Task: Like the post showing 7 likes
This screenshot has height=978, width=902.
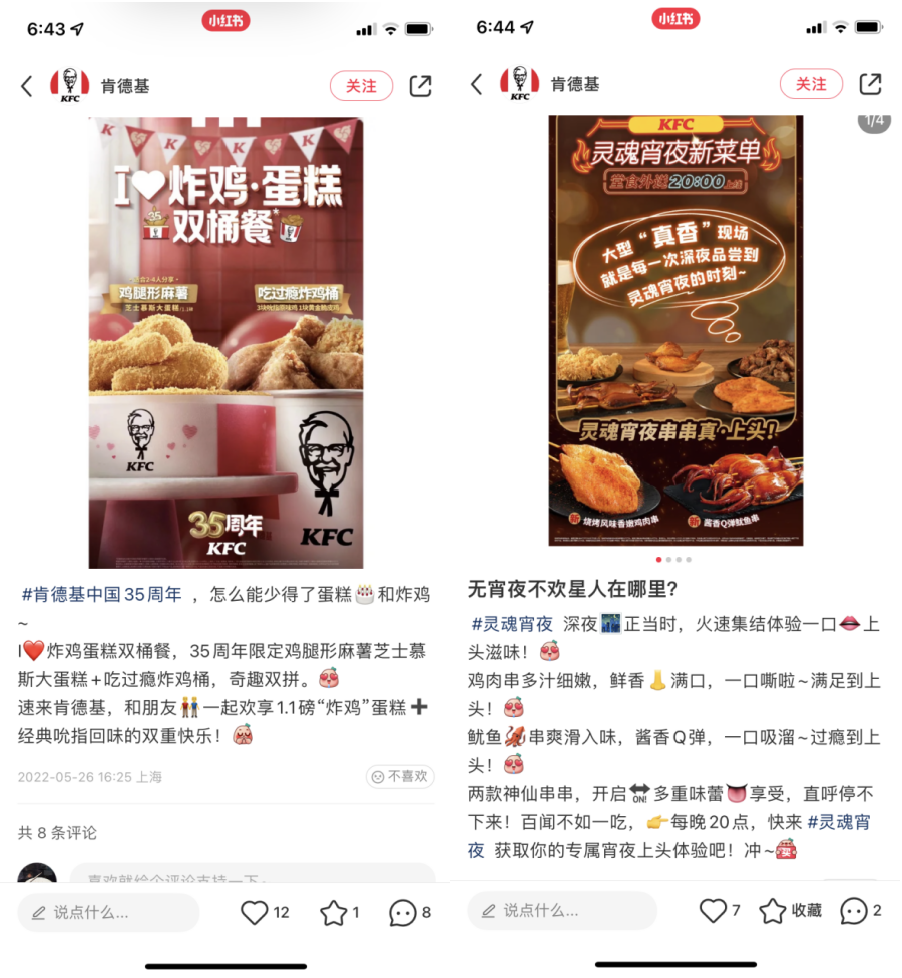Action: coord(713,911)
